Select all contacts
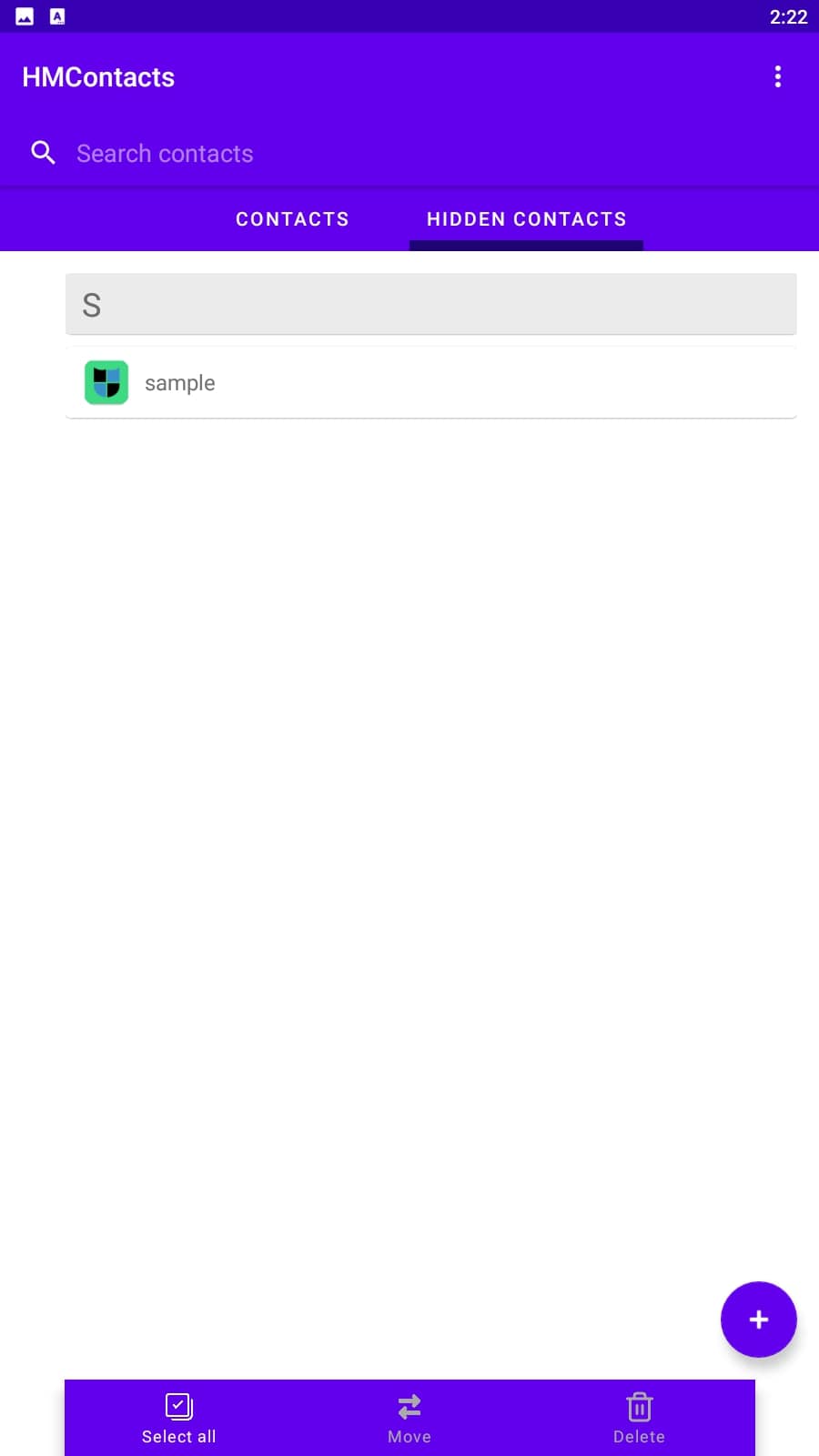 178,1419
